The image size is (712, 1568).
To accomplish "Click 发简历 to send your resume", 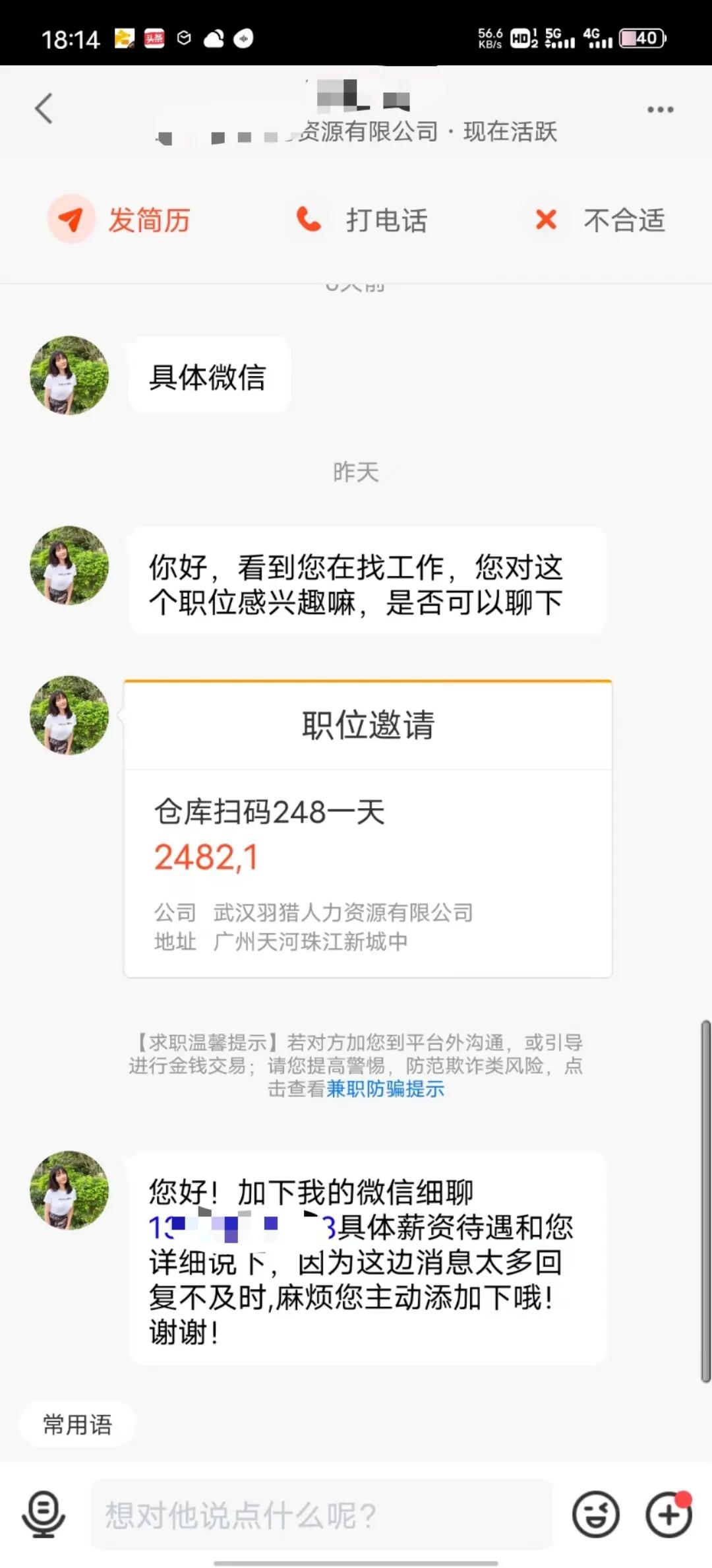I will point(148,220).
